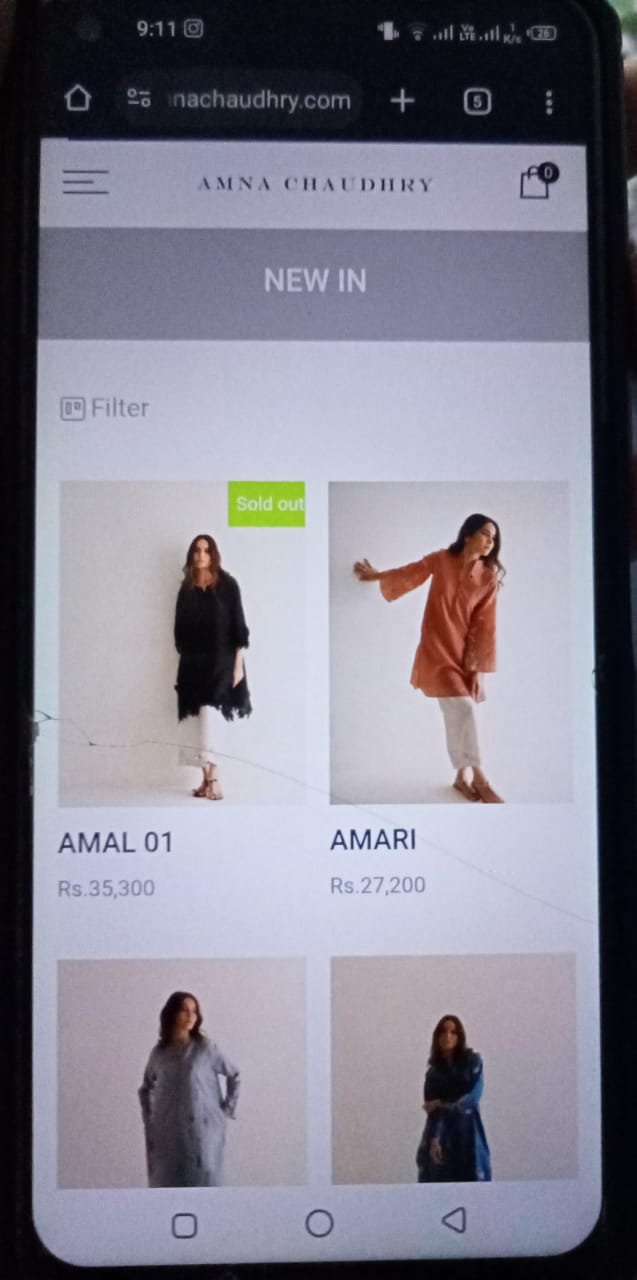The height and width of the screenshot is (1280, 637).
Task: Edit the browser address bar
Action: point(258,100)
